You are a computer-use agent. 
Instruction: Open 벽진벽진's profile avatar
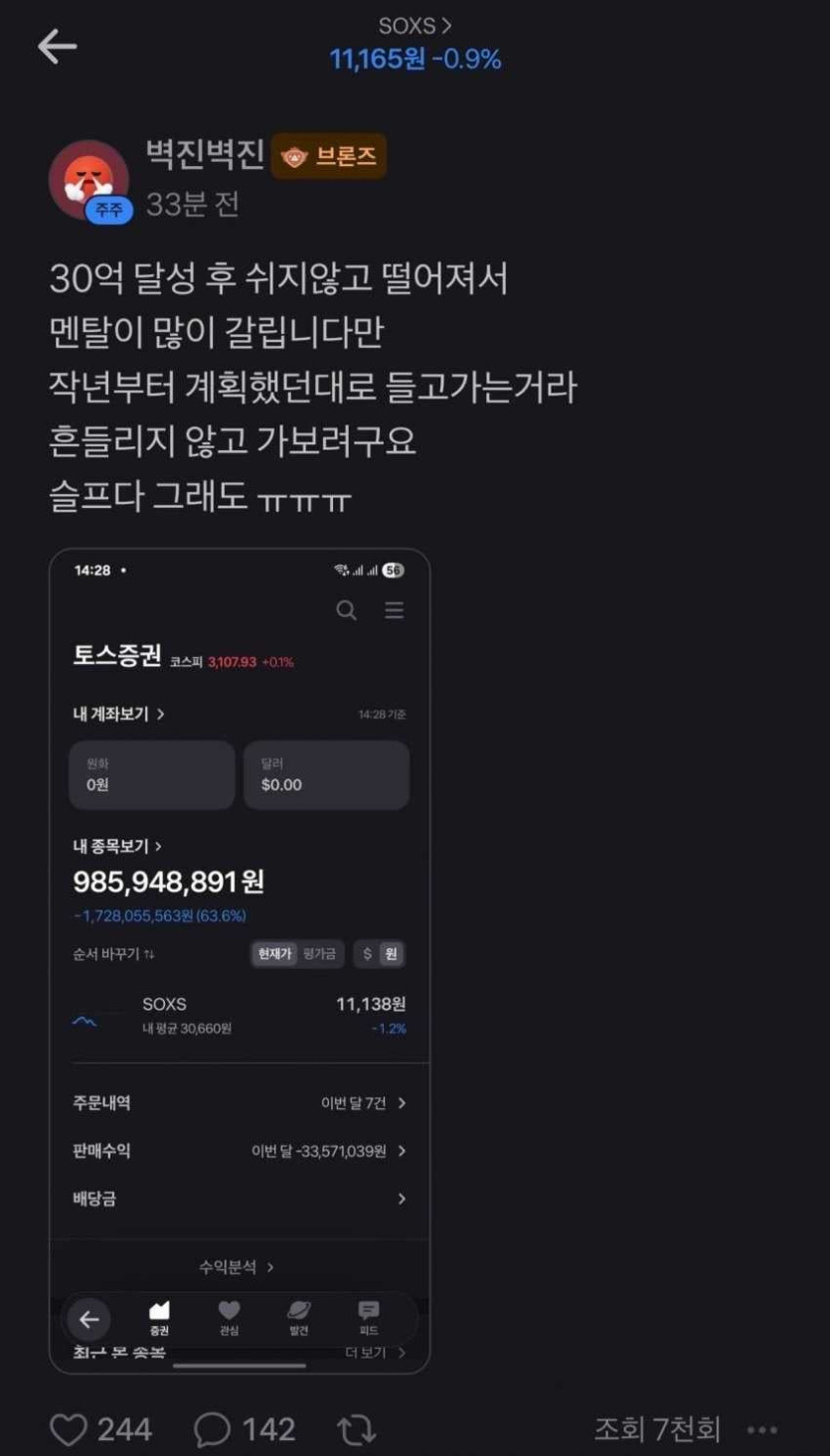[x=89, y=181]
